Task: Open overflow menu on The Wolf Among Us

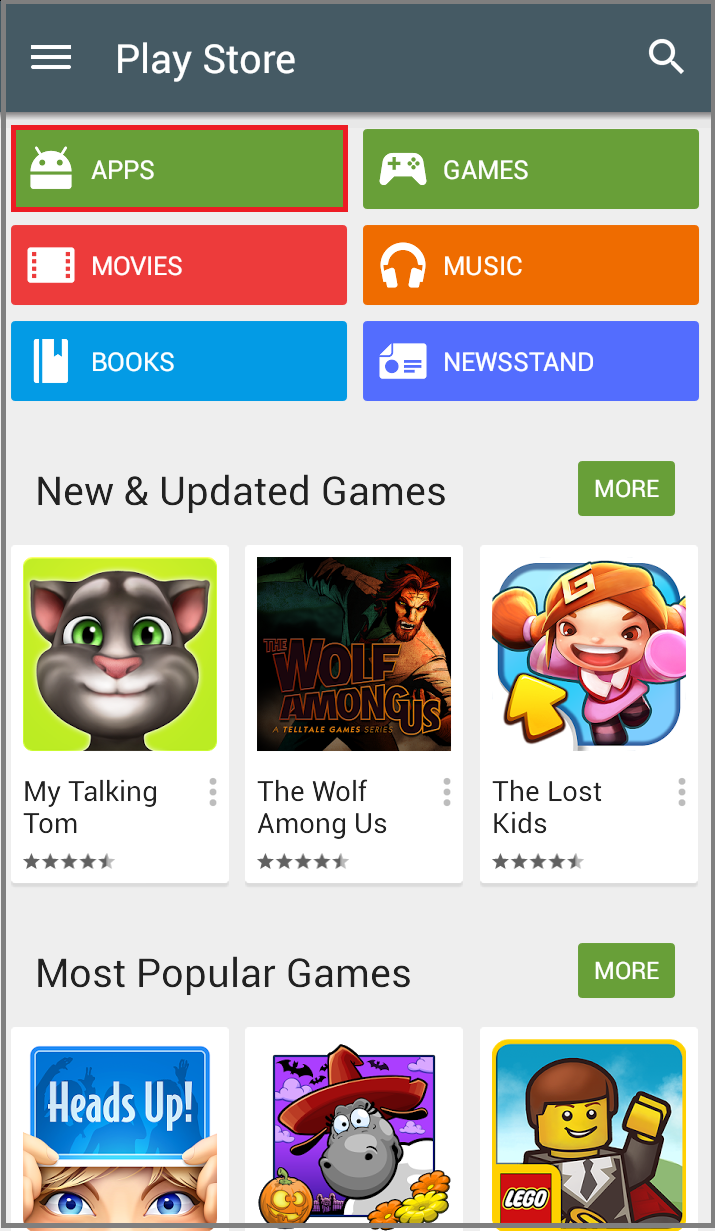Action: [x=446, y=792]
